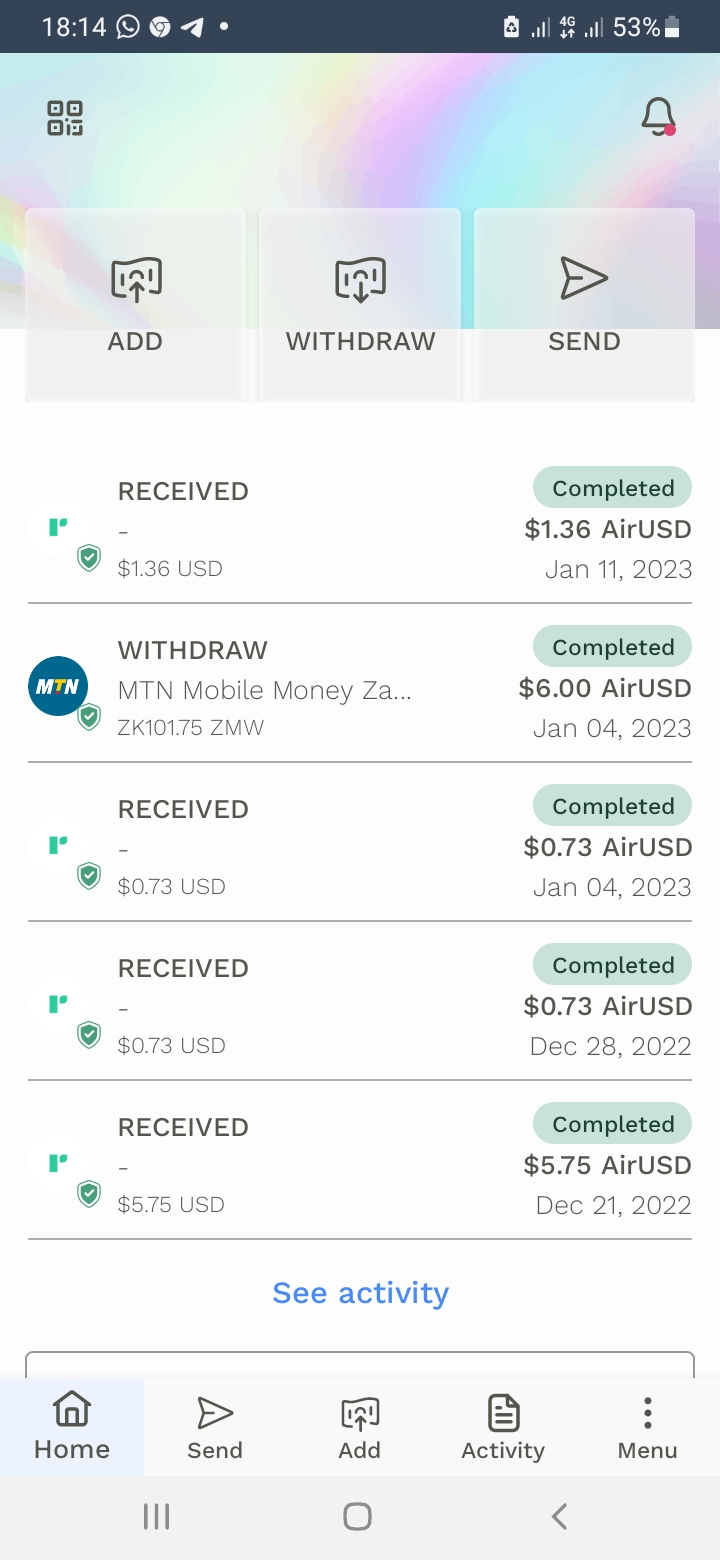Tap the WITHDRAW button
Screen dimensions: 720x1560
[360, 304]
